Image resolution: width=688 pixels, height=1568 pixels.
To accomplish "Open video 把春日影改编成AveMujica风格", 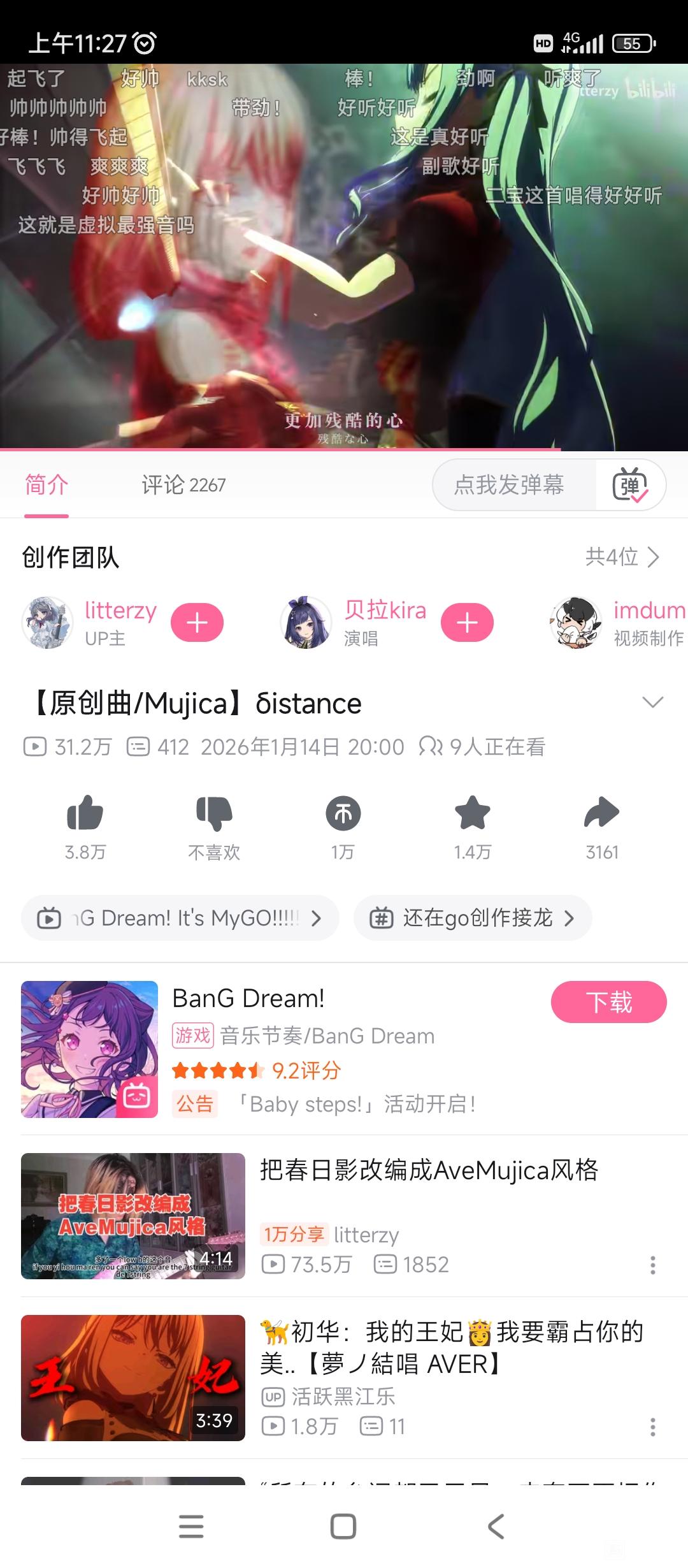I will [x=428, y=1171].
